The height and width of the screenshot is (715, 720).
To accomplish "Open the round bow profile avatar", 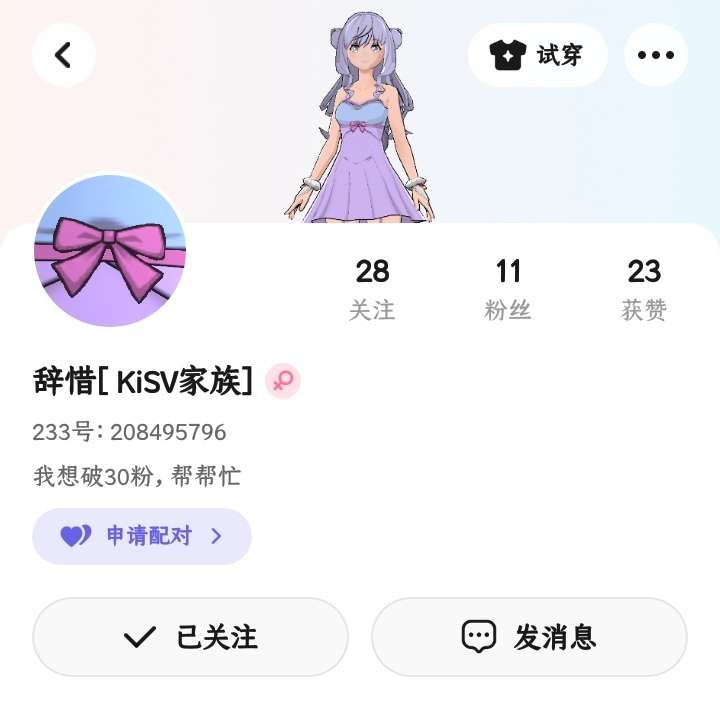I will click(110, 251).
